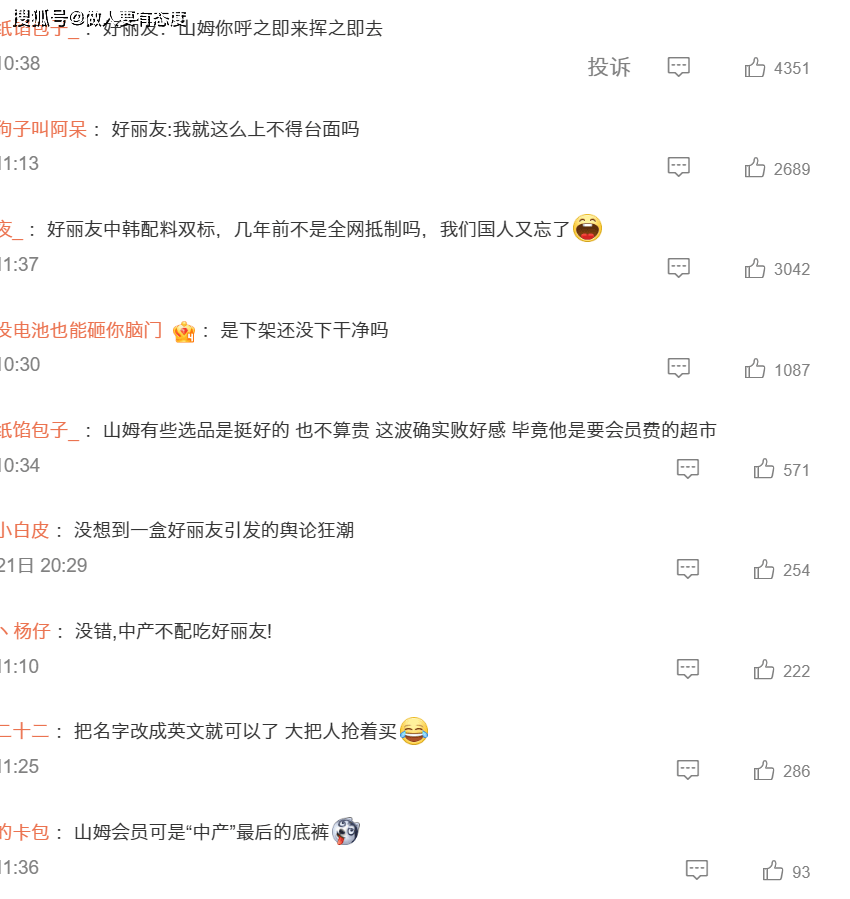Like the comment with 2689 likes

point(755,168)
